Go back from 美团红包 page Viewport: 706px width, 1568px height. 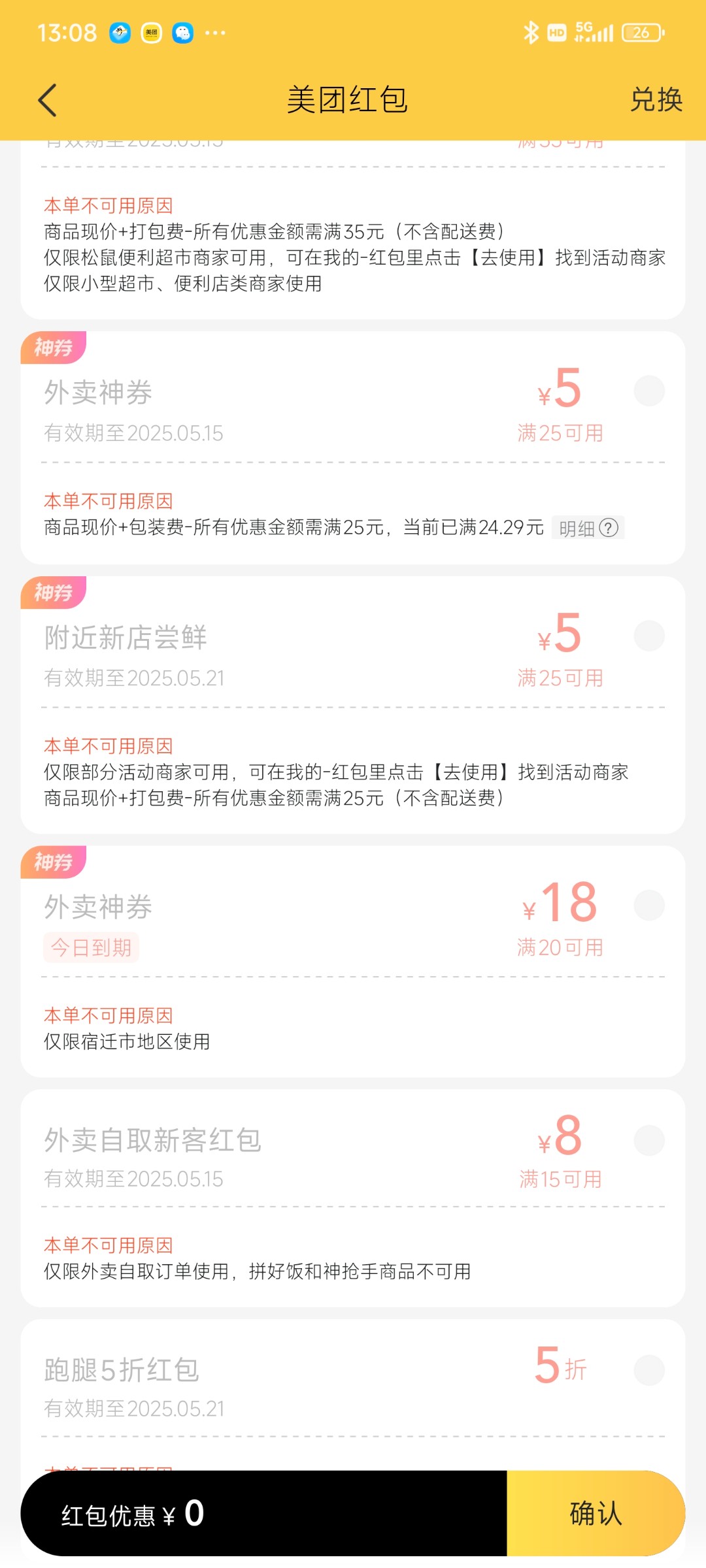pyautogui.click(x=47, y=100)
